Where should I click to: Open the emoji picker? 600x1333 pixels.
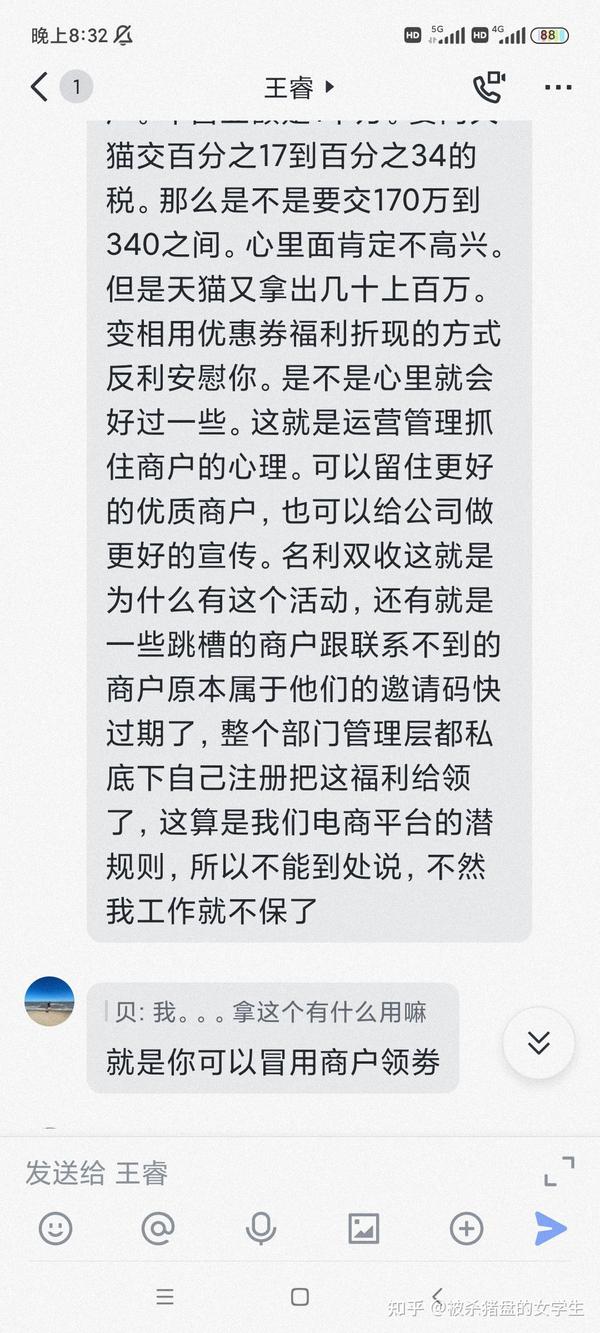coord(55,1228)
